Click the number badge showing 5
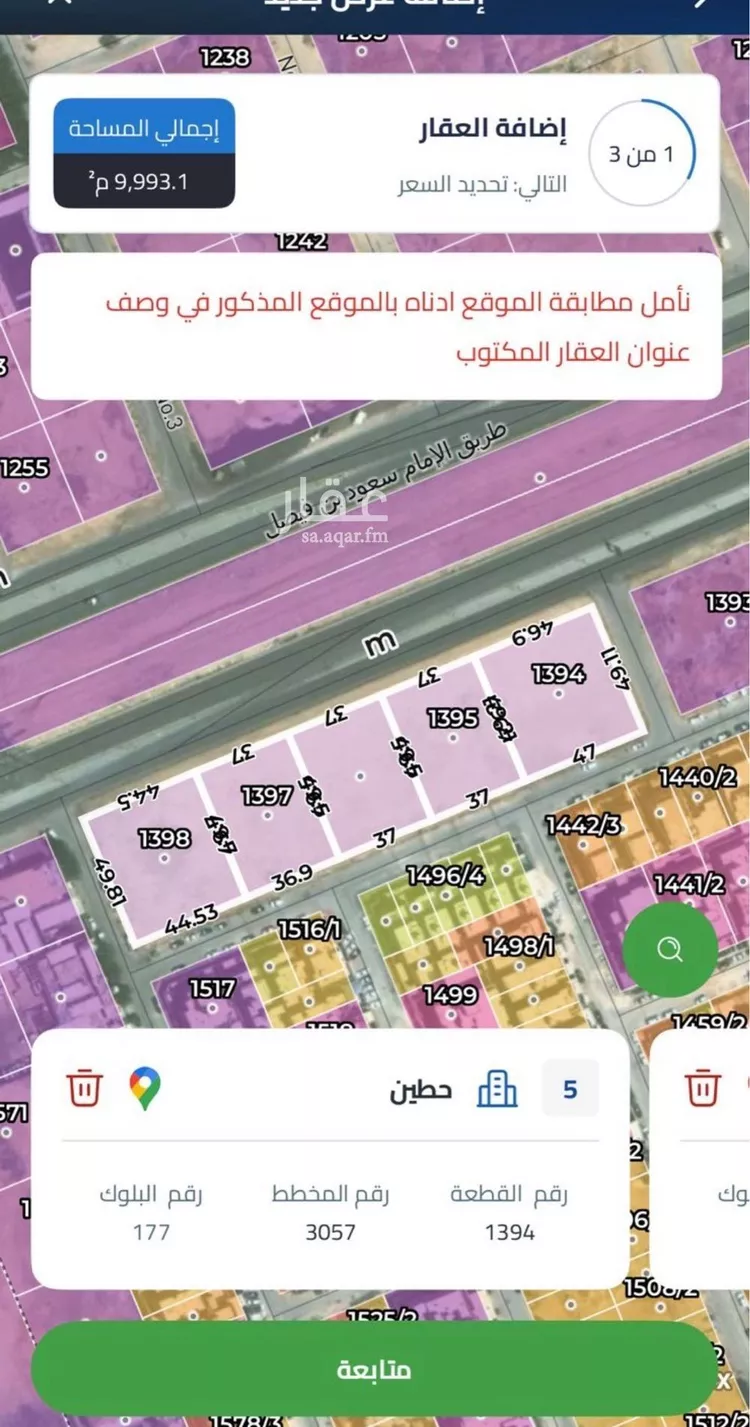 click(570, 1089)
